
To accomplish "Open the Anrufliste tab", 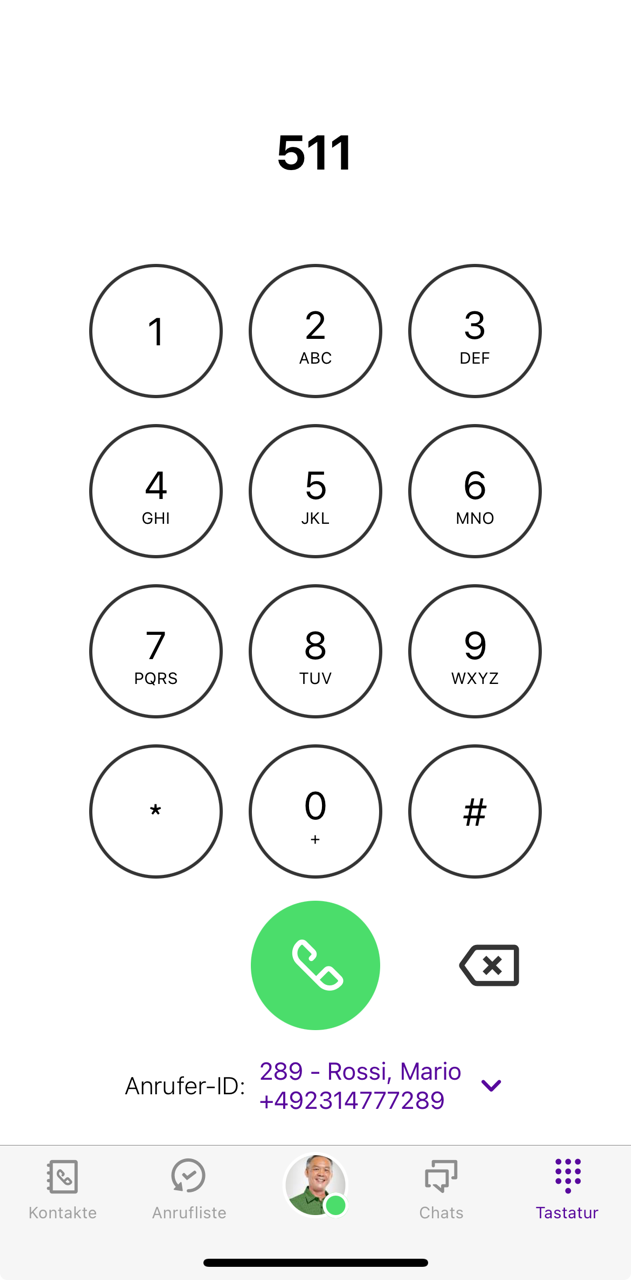I will pyautogui.click(x=189, y=1190).
